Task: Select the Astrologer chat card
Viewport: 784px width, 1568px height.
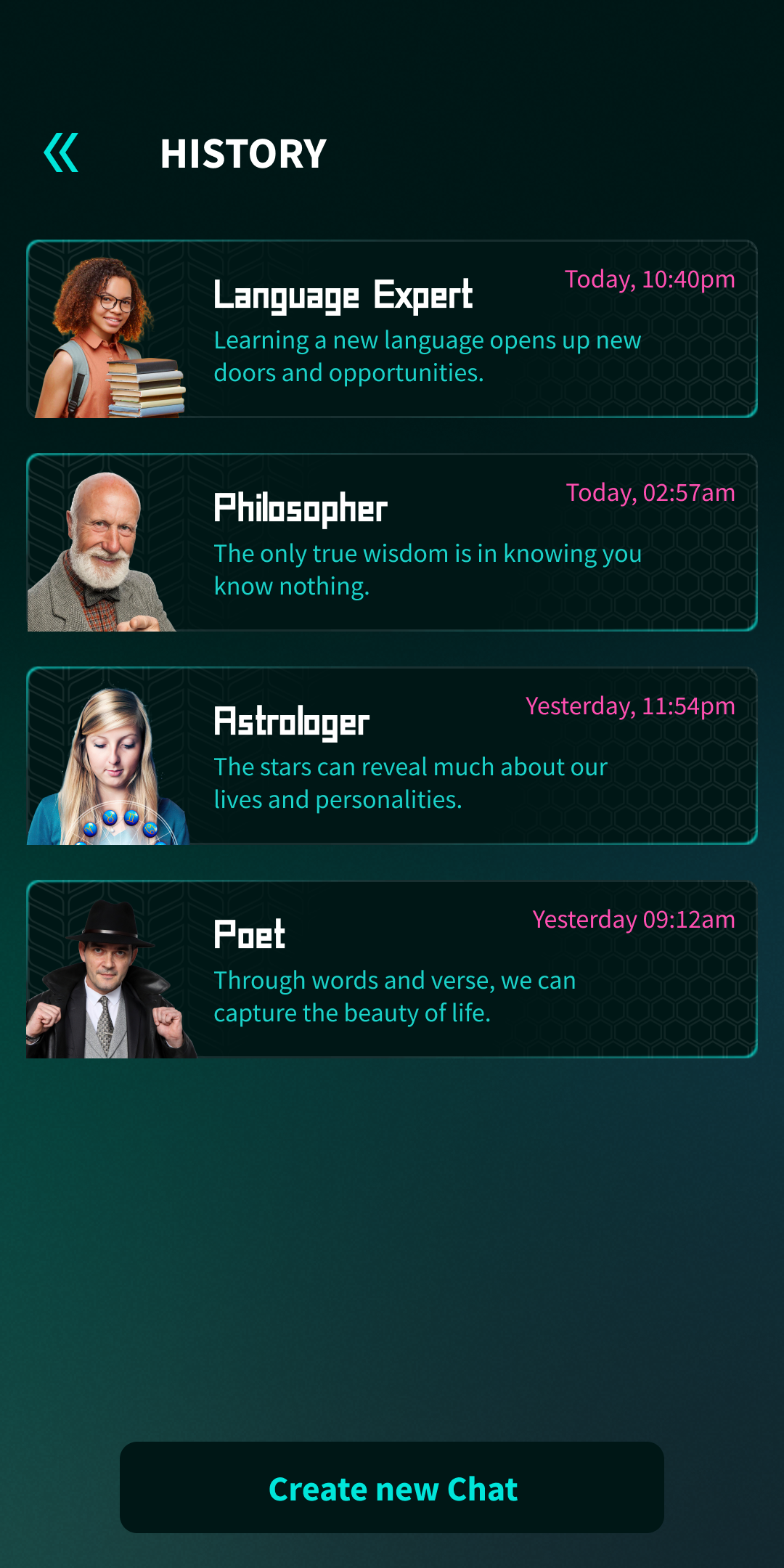Action: 392,756
